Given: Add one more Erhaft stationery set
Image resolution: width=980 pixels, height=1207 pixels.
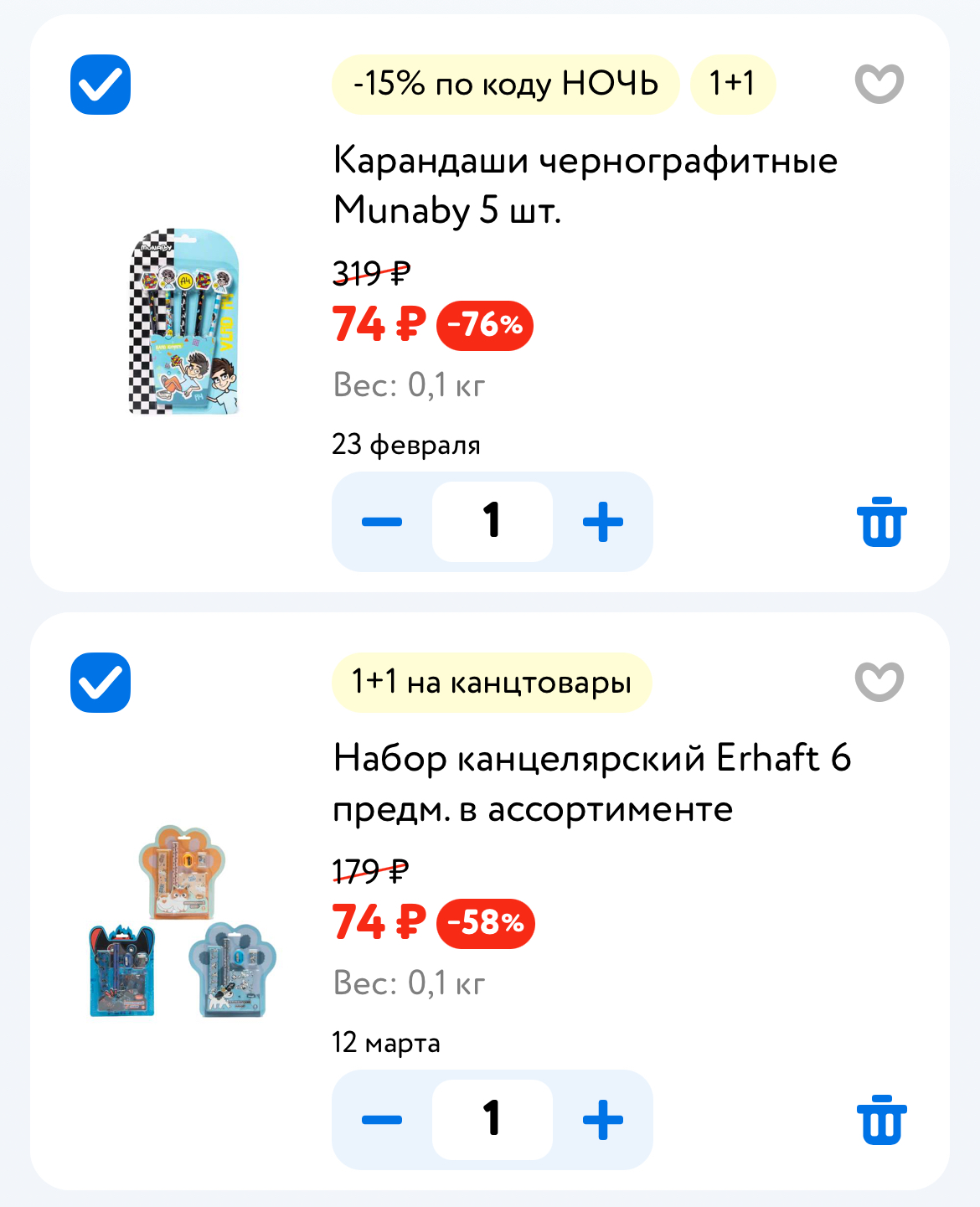Looking at the screenshot, I should coord(603,1120).
